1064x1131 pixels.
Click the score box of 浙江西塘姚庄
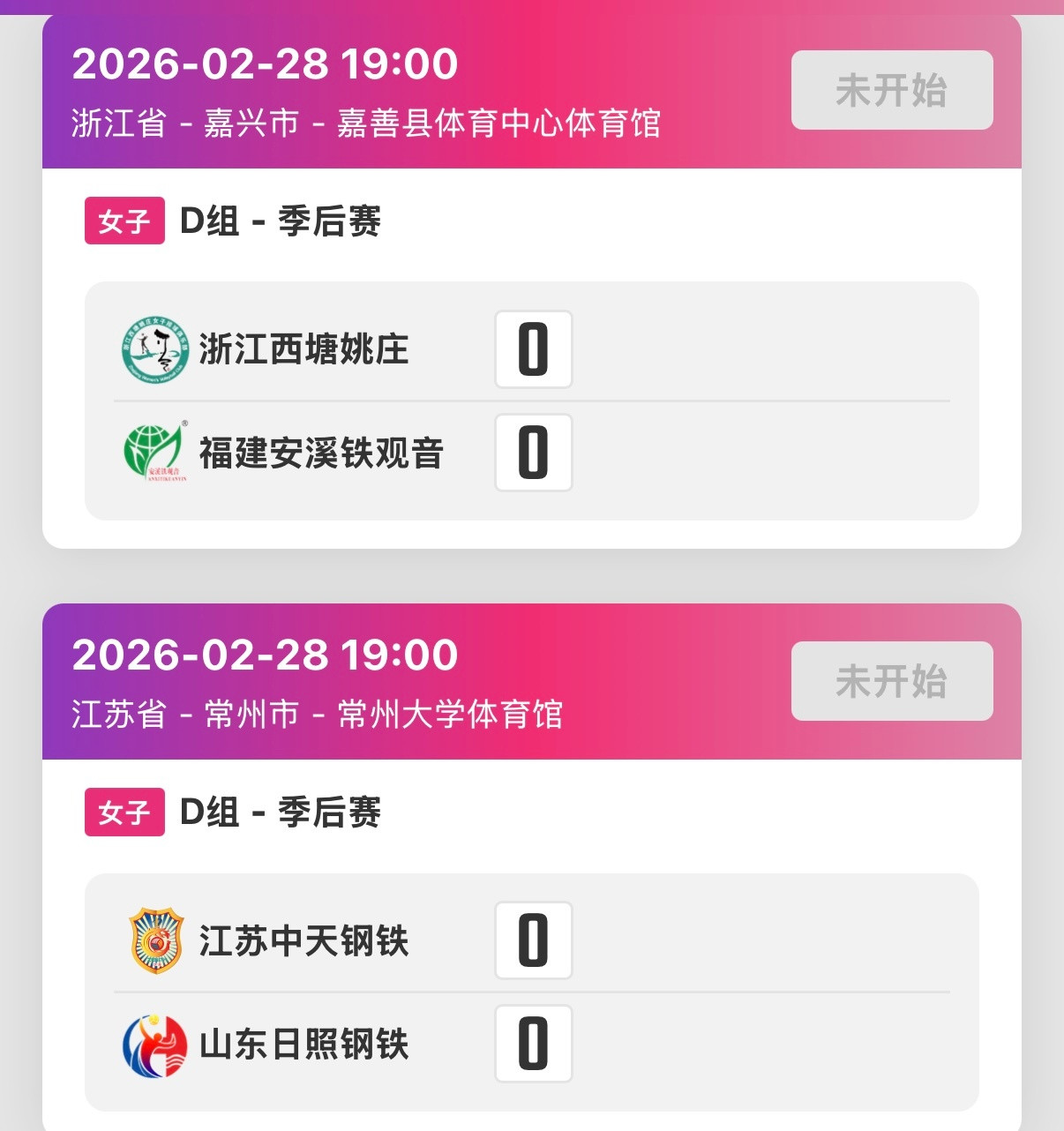point(533,350)
